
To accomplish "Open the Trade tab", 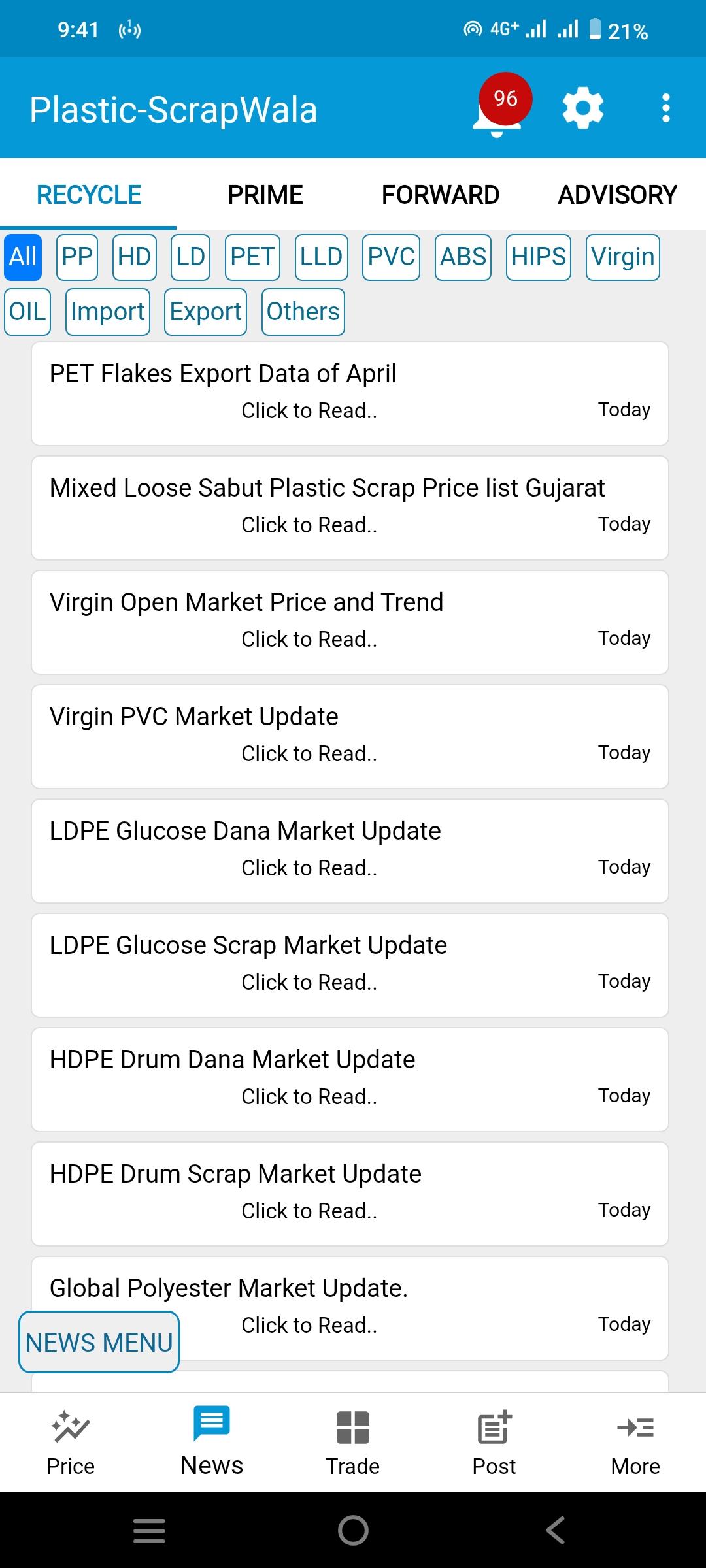I will [x=353, y=1443].
